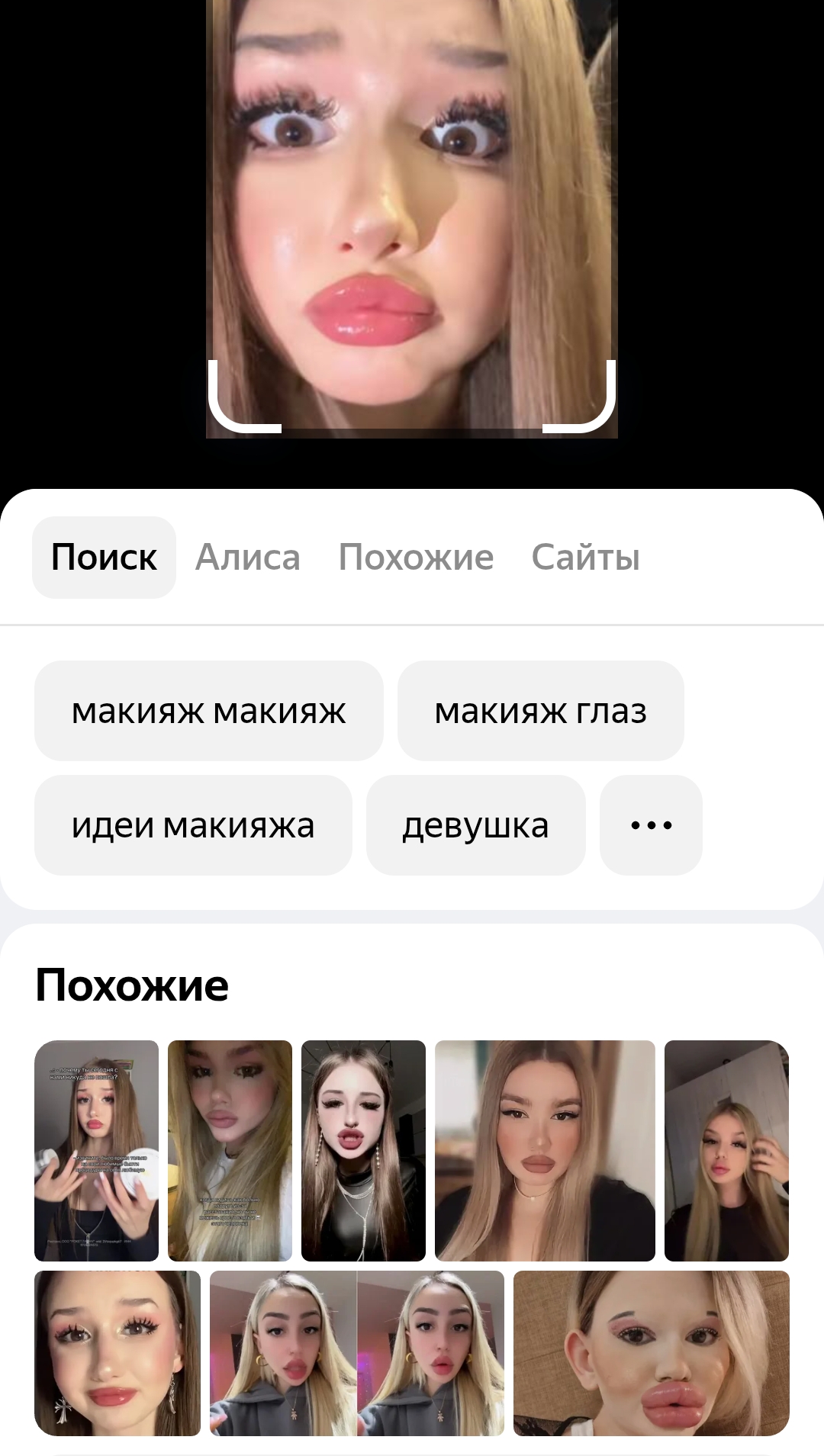Open the Похожие tab
Viewport: 824px width, 1456px height.
416,558
